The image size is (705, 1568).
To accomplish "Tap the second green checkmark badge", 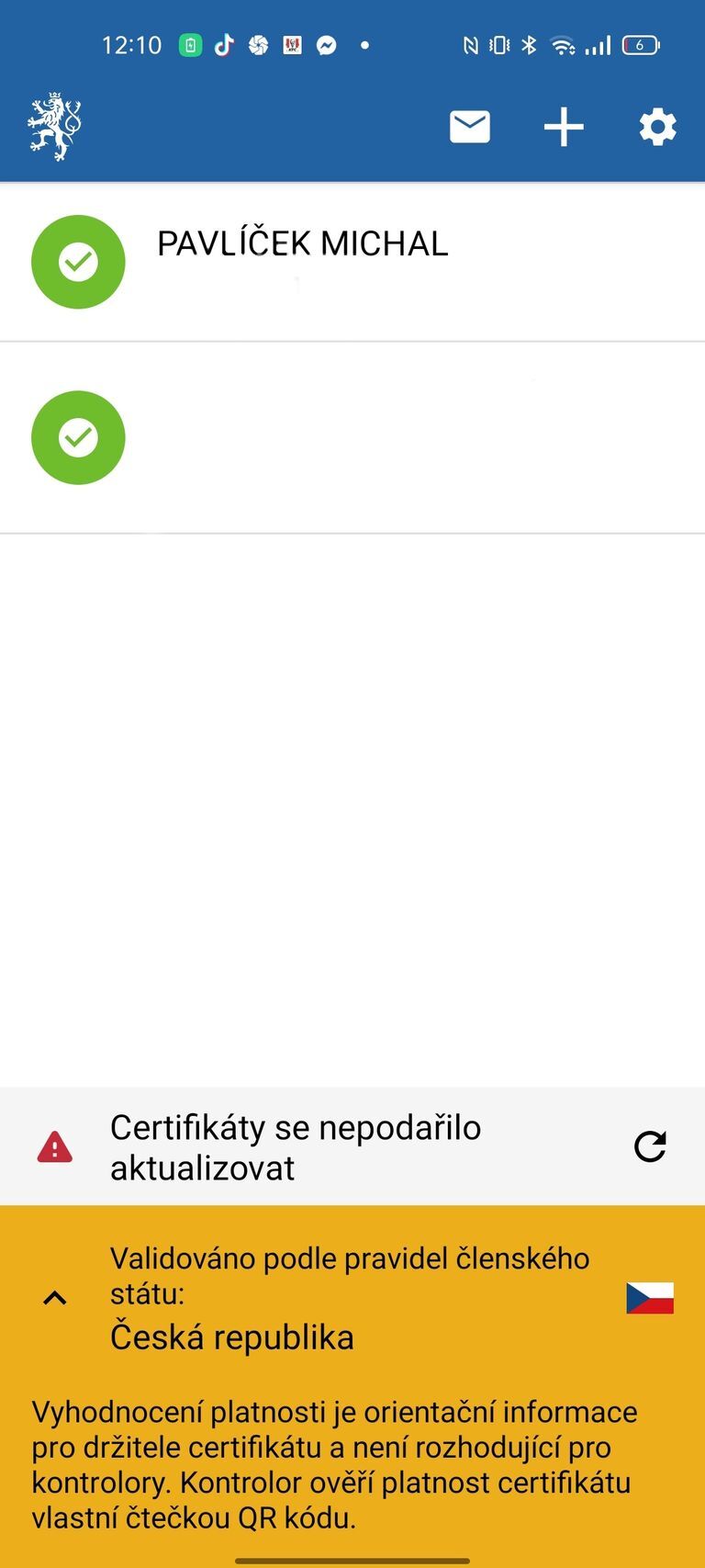I will (78, 437).
